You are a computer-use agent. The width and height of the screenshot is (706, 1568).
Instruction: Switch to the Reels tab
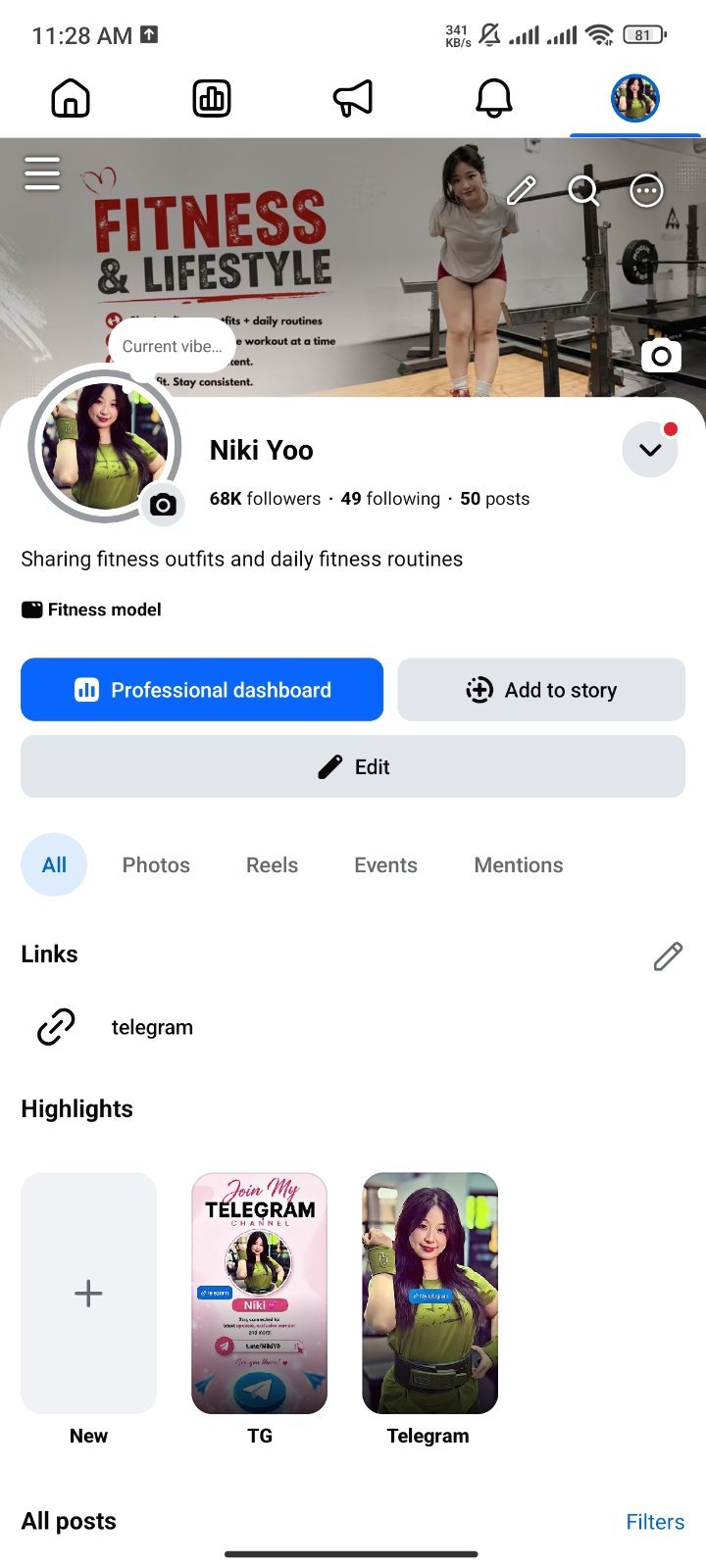[272, 865]
